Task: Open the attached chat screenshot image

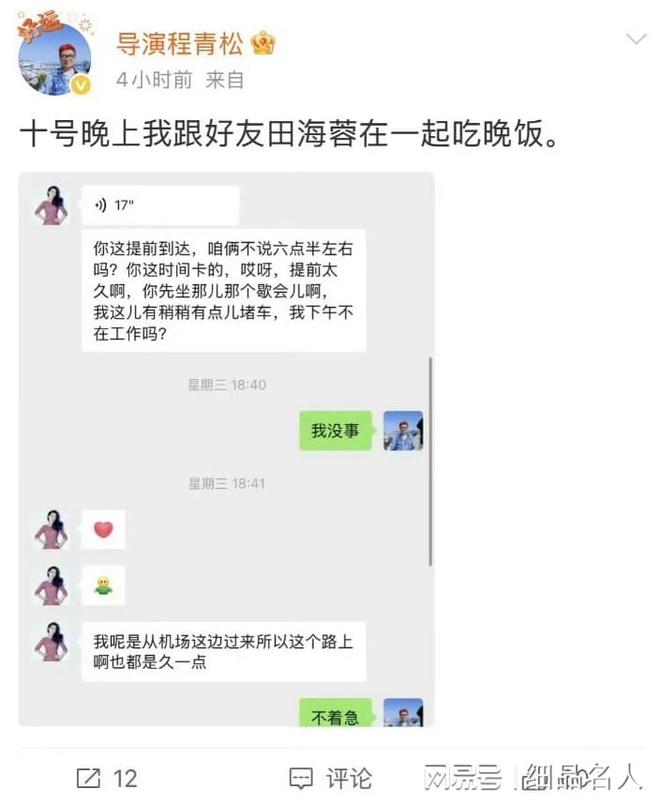Action: tap(226, 449)
